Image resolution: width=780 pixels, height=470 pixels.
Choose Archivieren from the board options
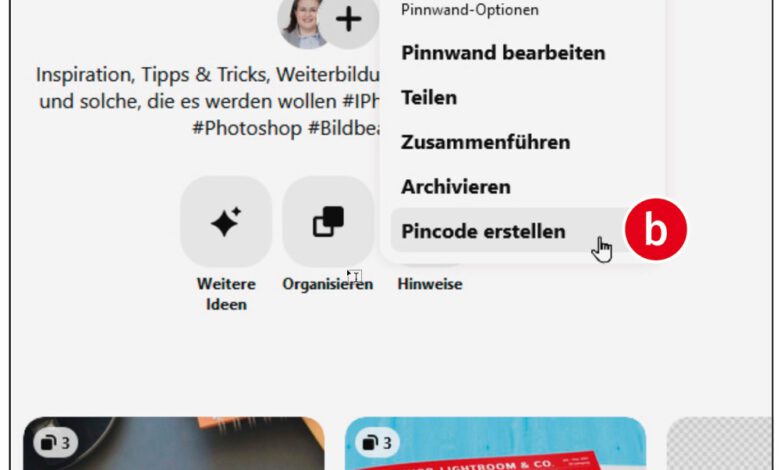click(x=455, y=187)
